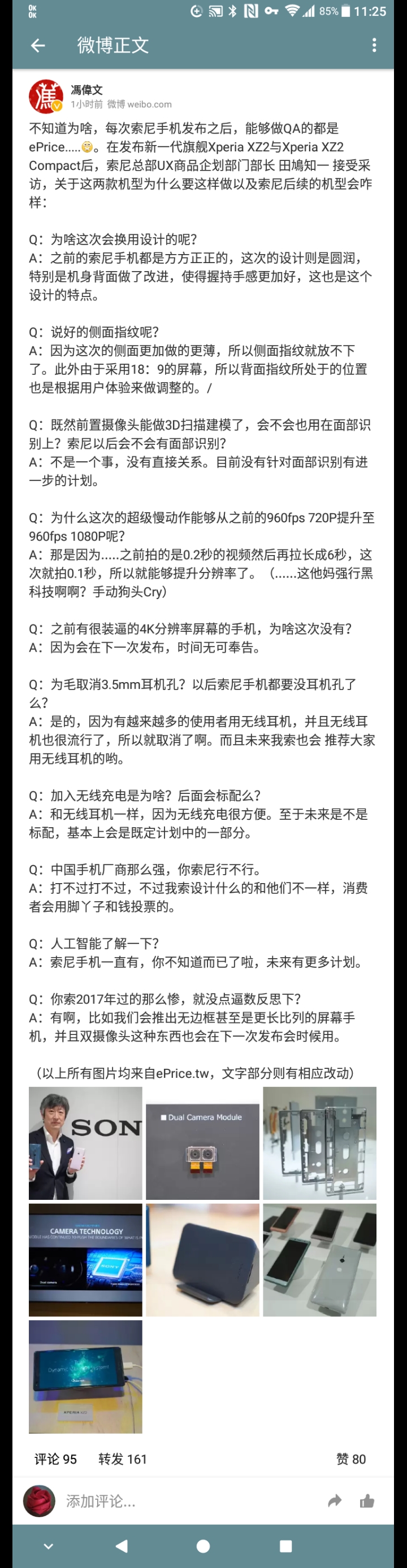The image size is (407, 1568).
Task: Open the three-dot overflow menu
Action: (x=374, y=45)
